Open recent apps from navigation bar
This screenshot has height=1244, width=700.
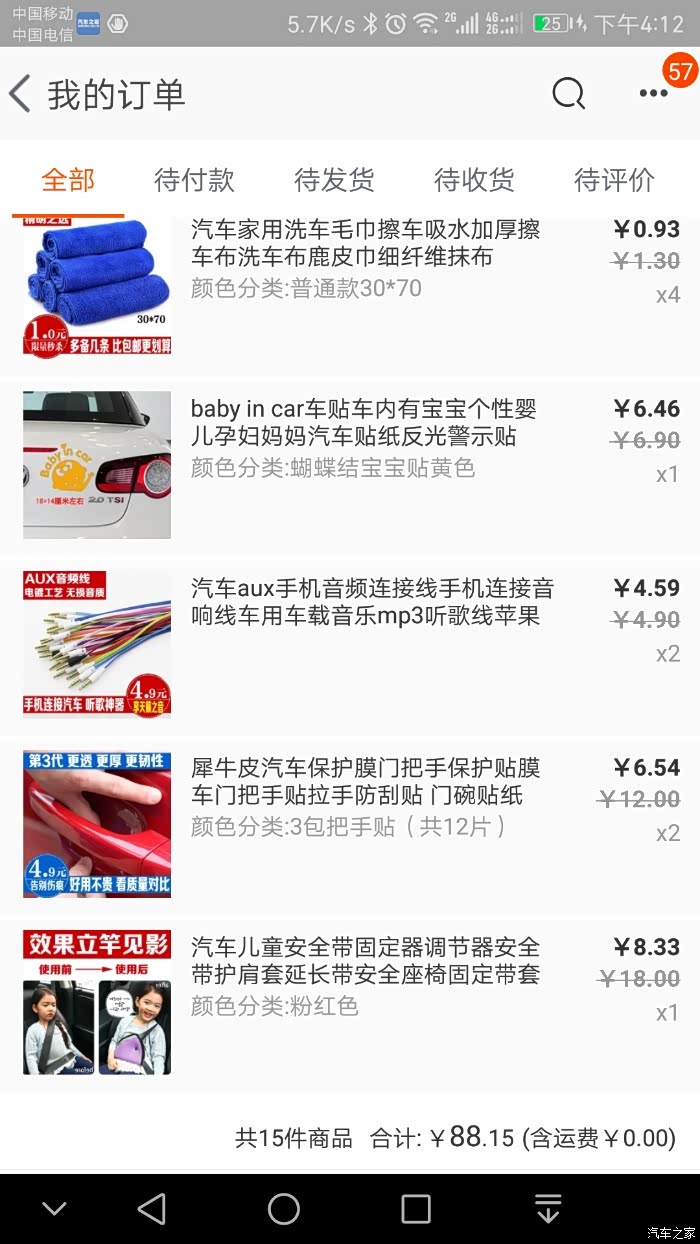point(415,1209)
